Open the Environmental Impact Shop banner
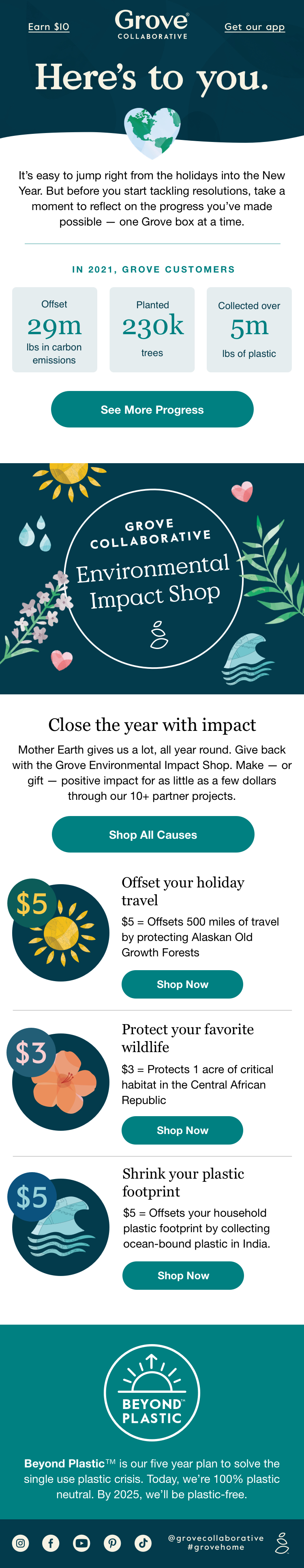Screen dimensions: 304x1568 coord(152,578)
